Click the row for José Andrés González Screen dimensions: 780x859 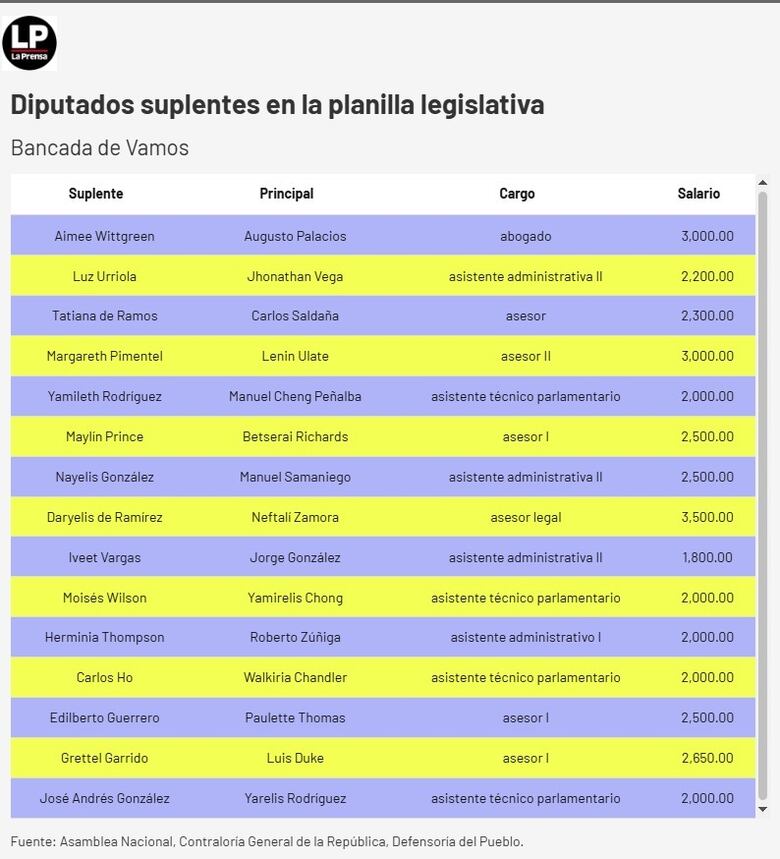point(380,798)
